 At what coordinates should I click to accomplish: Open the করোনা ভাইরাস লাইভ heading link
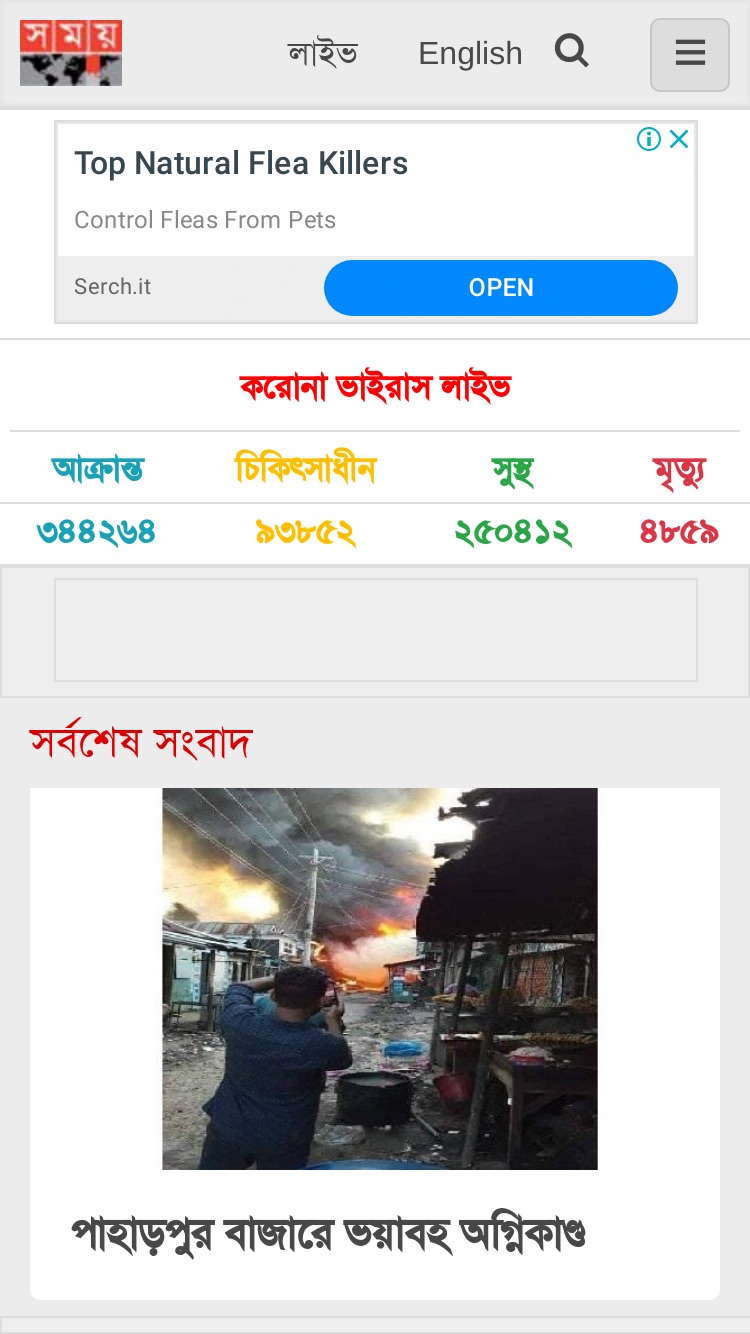point(375,386)
